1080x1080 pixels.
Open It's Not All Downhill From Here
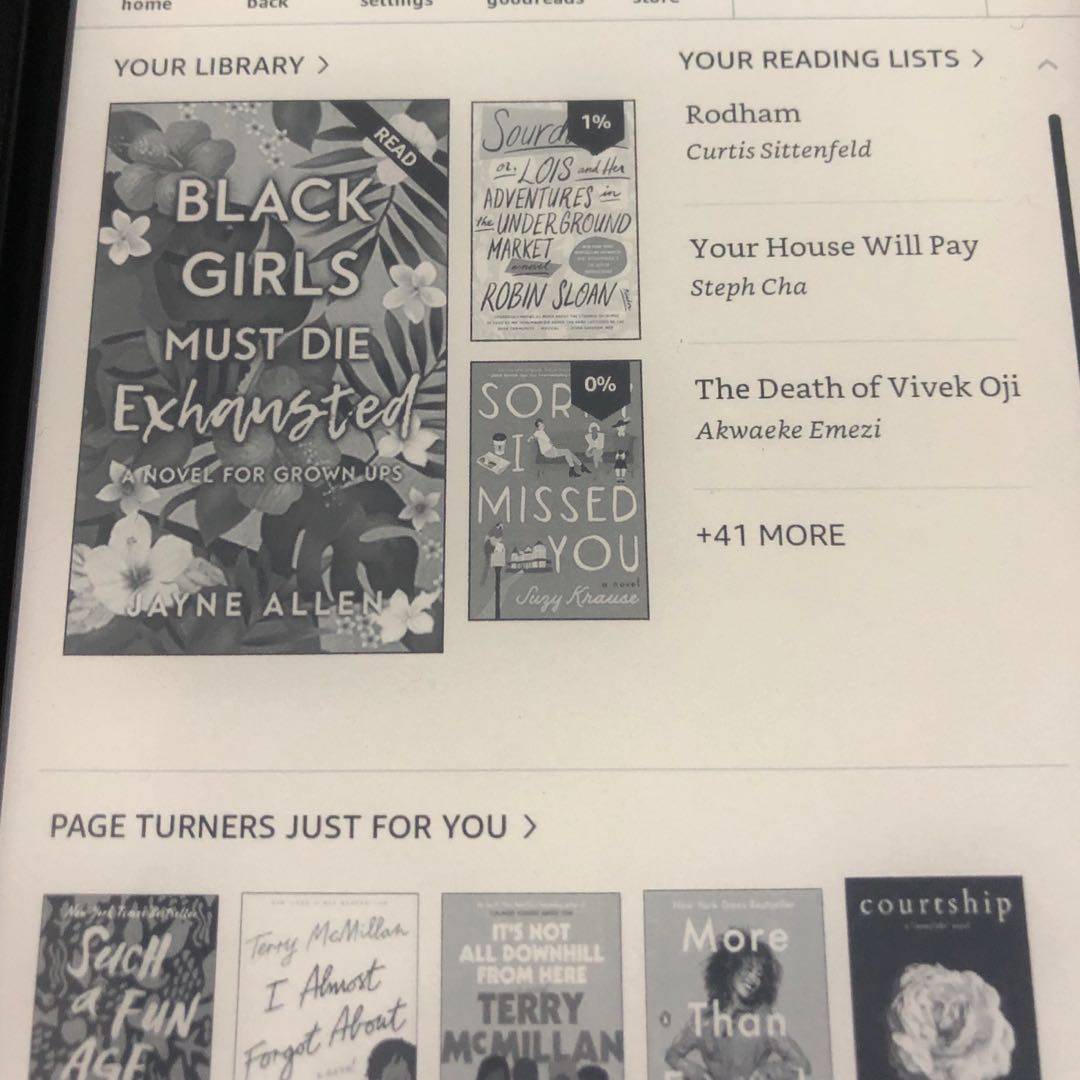[x=531, y=985]
